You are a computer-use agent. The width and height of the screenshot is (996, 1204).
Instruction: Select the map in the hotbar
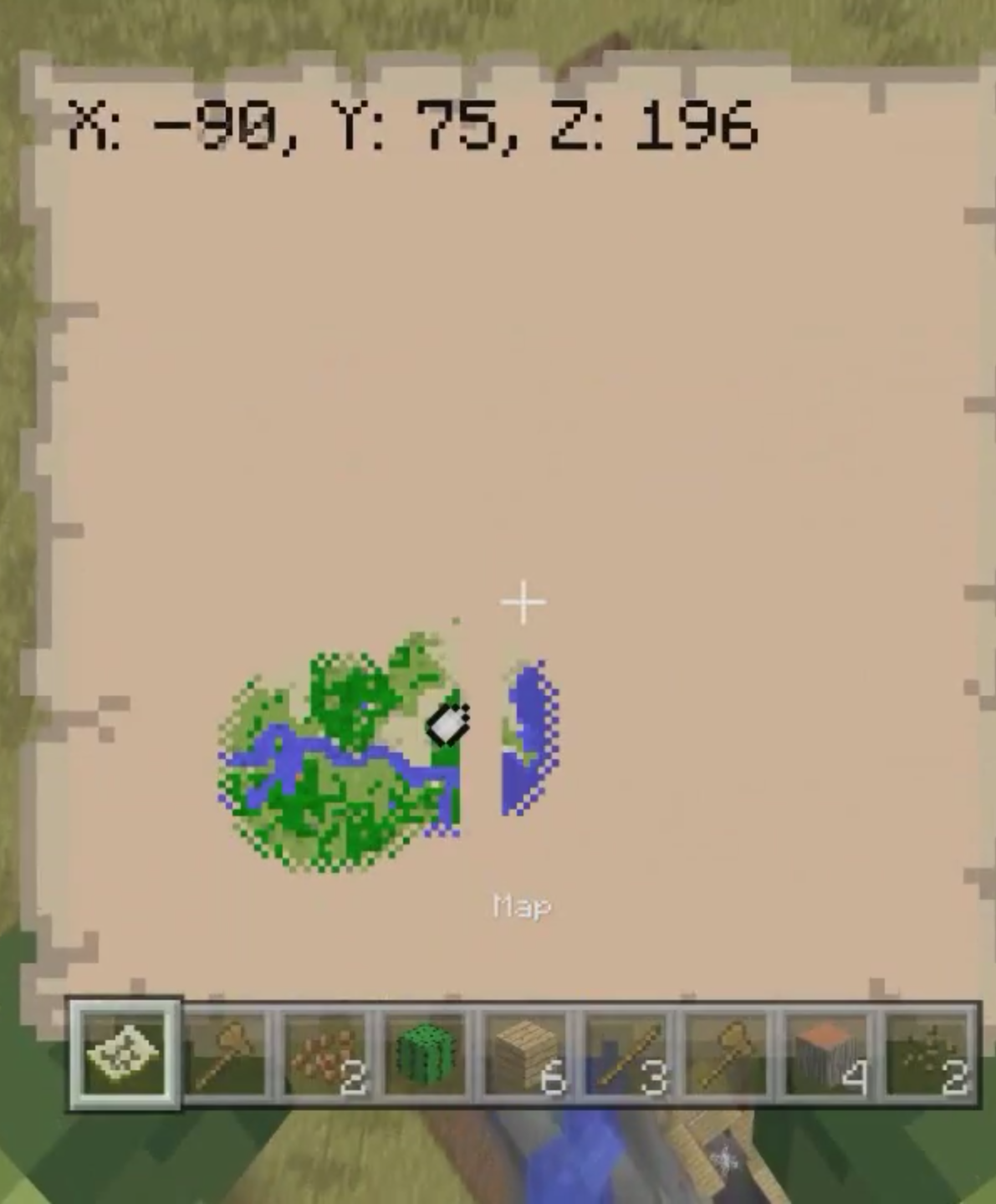click(125, 1053)
